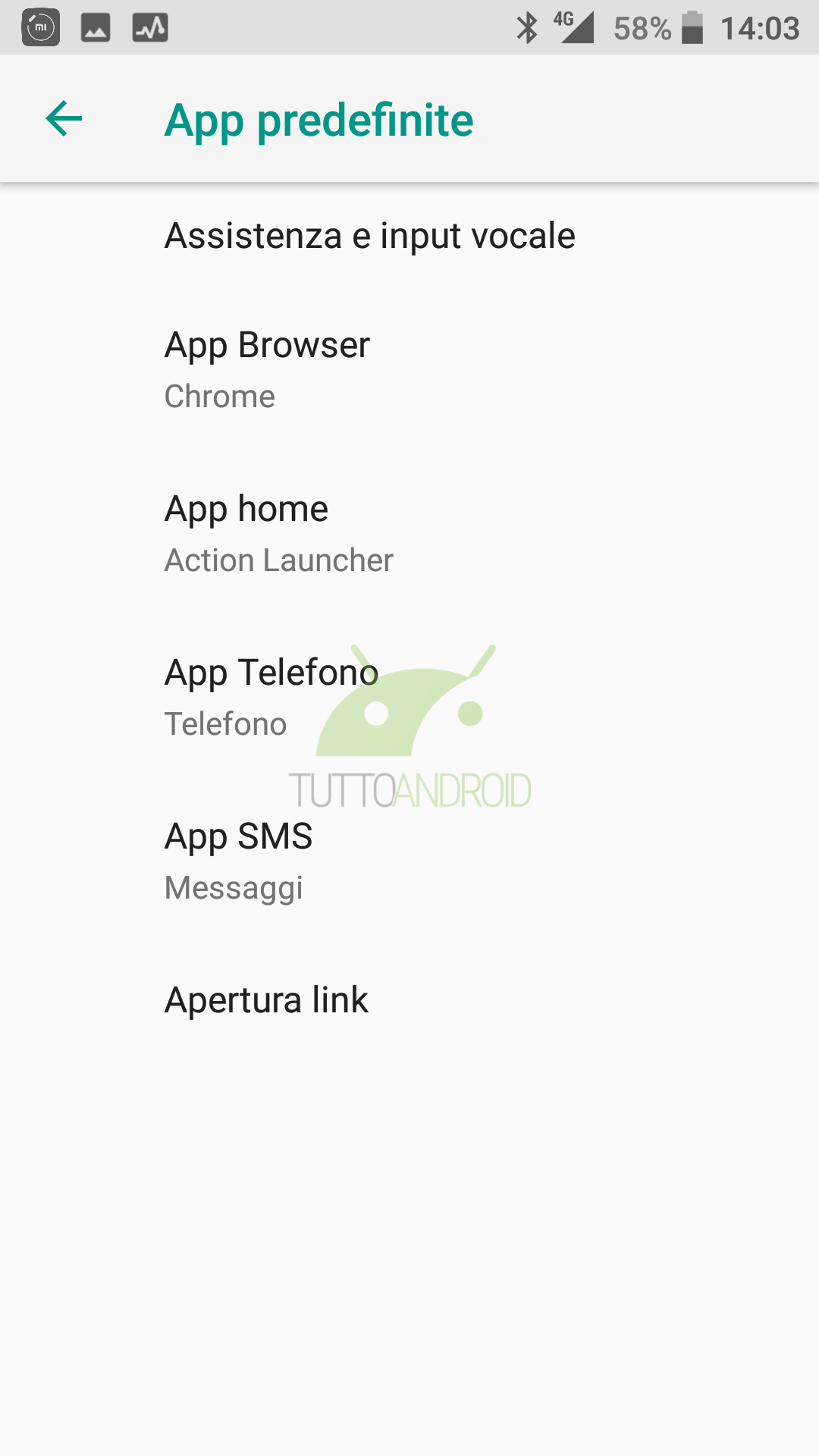
Task: Go back using the top-left arrow
Action: (x=64, y=119)
